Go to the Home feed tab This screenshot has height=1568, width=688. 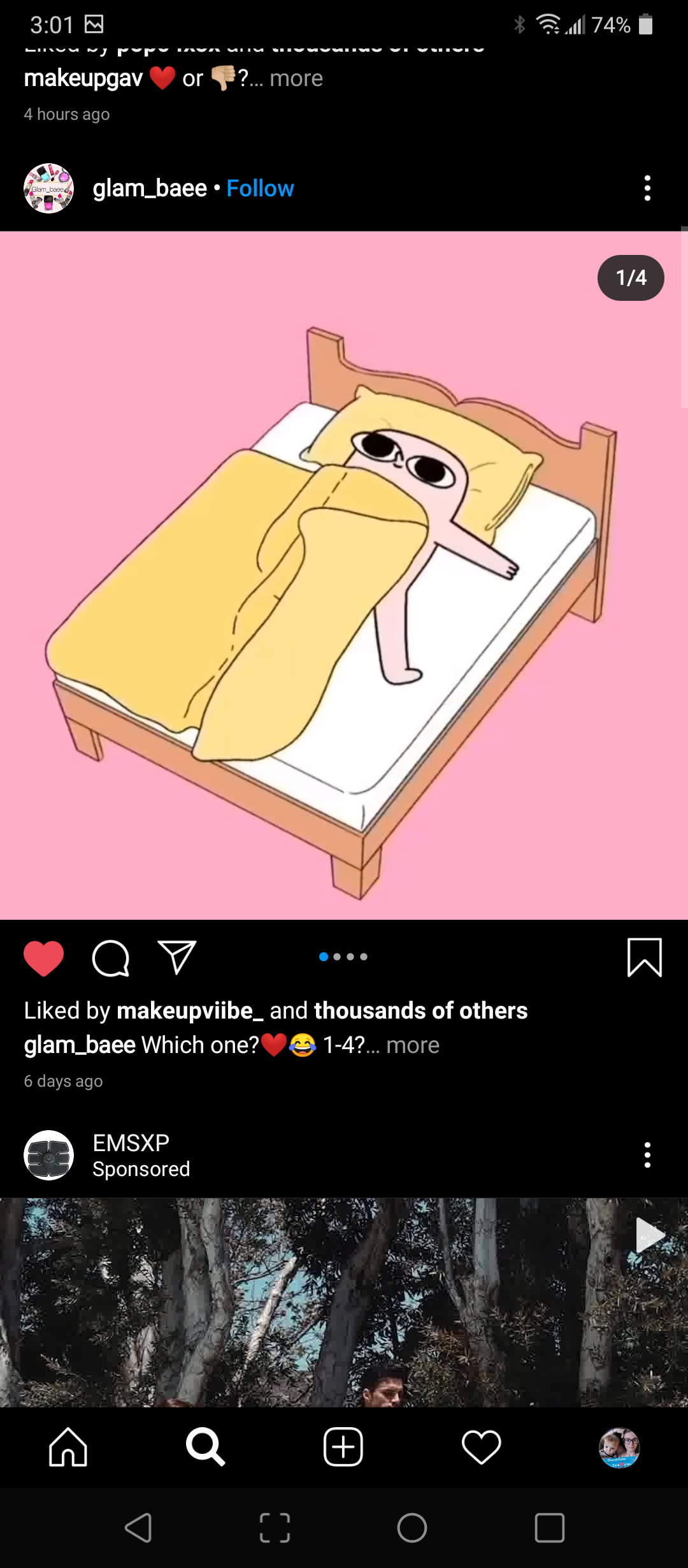click(x=68, y=1447)
